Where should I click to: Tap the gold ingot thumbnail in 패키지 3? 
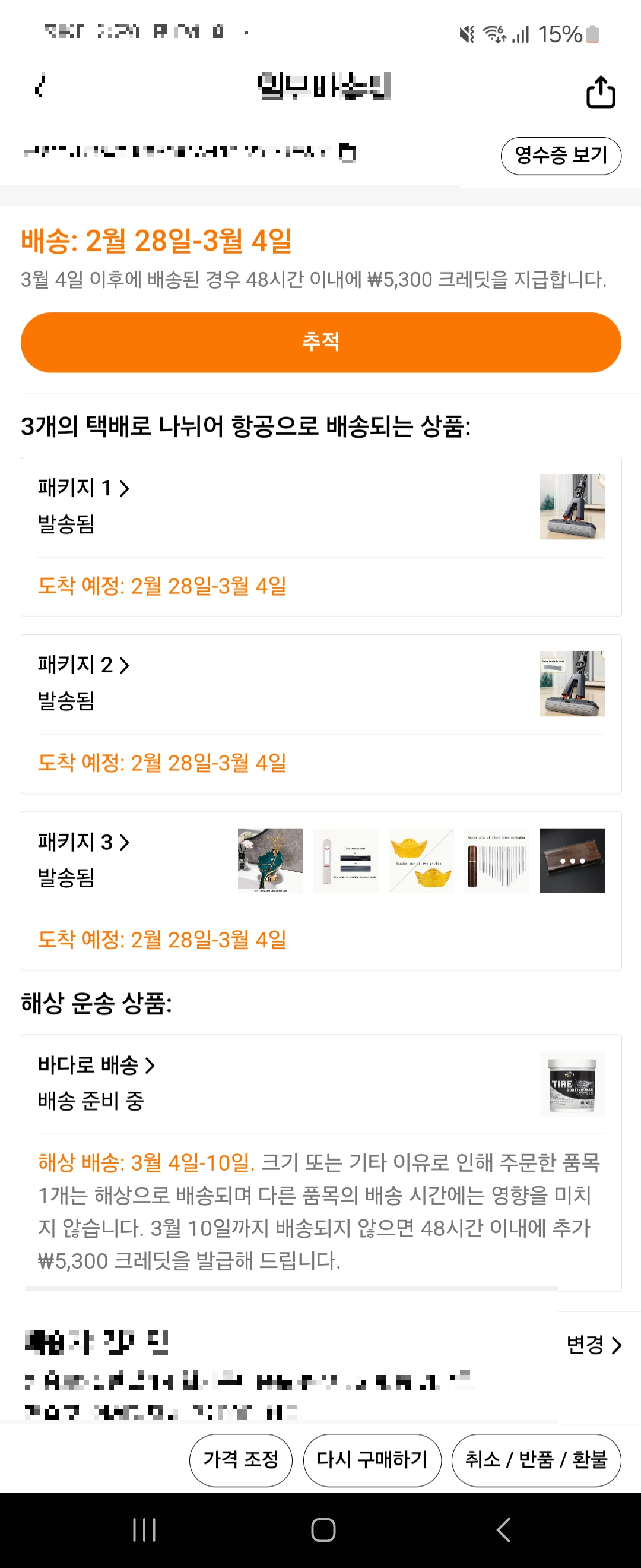[x=421, y=861]
